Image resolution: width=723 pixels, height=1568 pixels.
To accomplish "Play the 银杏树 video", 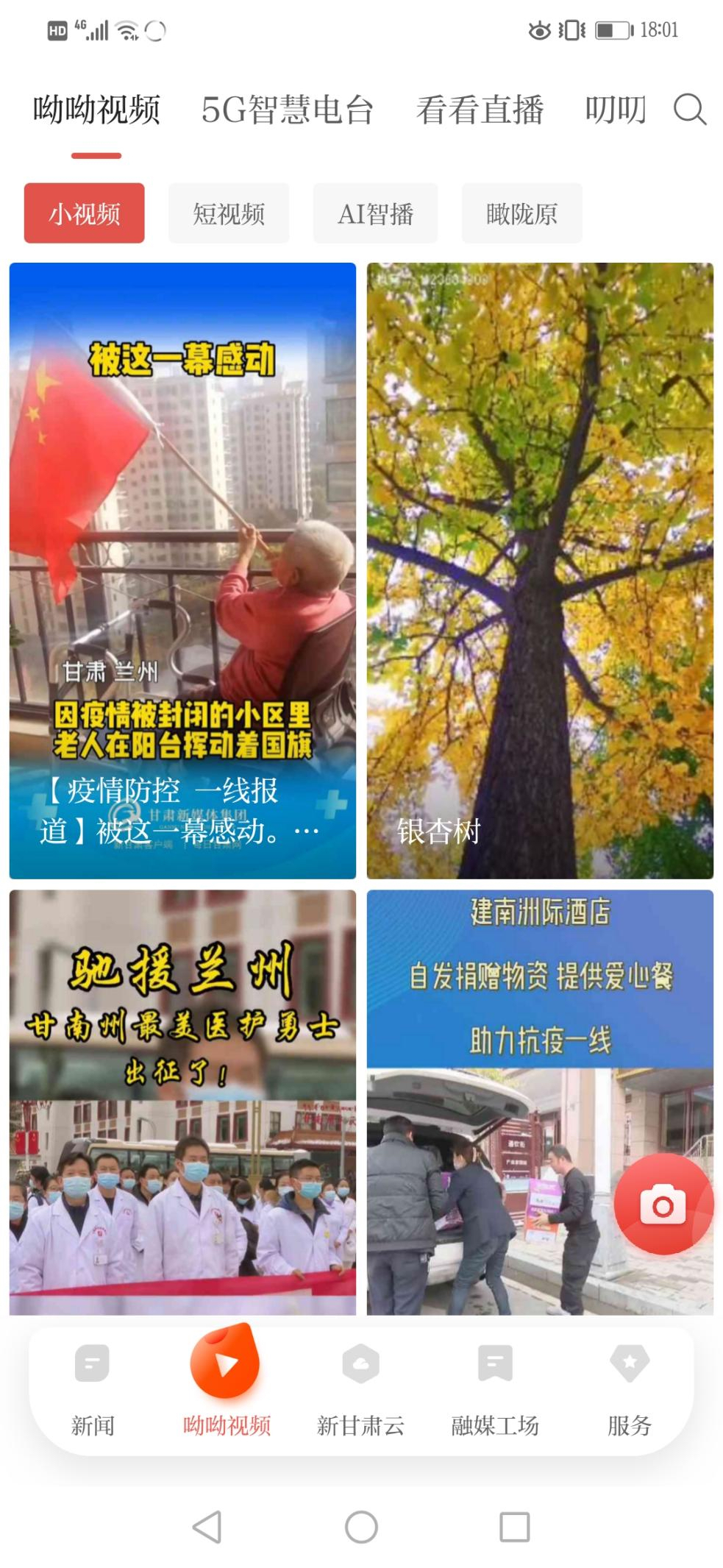I will pos(540,570).
